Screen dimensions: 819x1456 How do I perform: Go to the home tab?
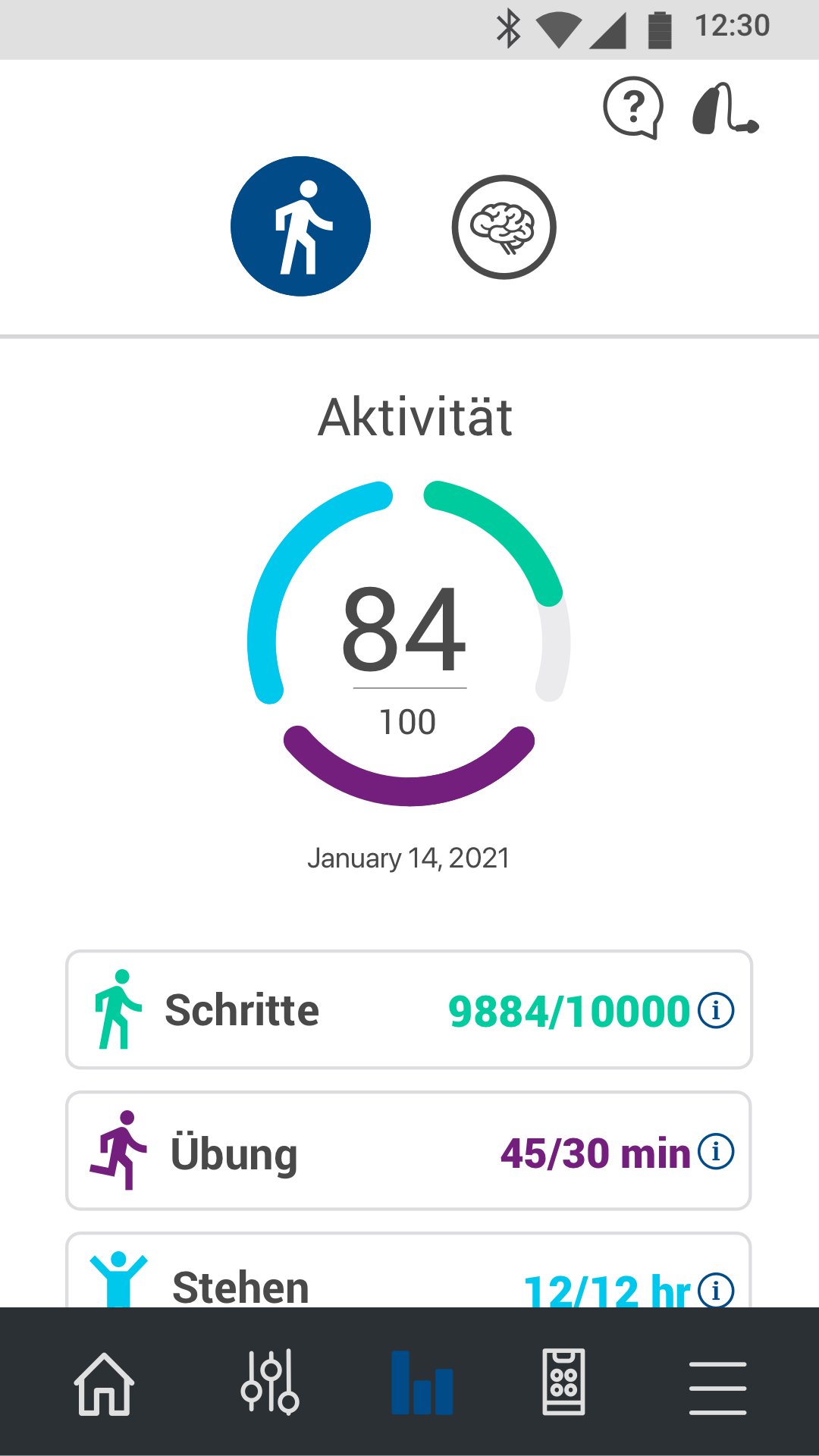click(x=104, y=1384)
